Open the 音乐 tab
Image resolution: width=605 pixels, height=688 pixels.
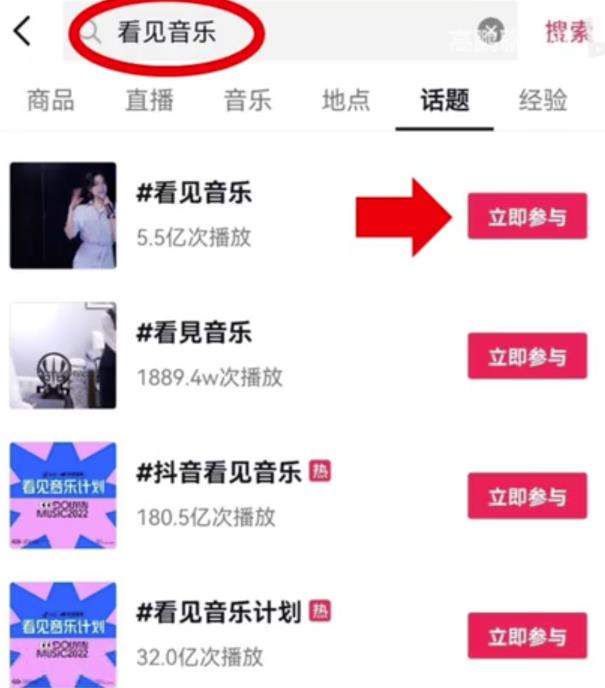[x=247, y=100]
